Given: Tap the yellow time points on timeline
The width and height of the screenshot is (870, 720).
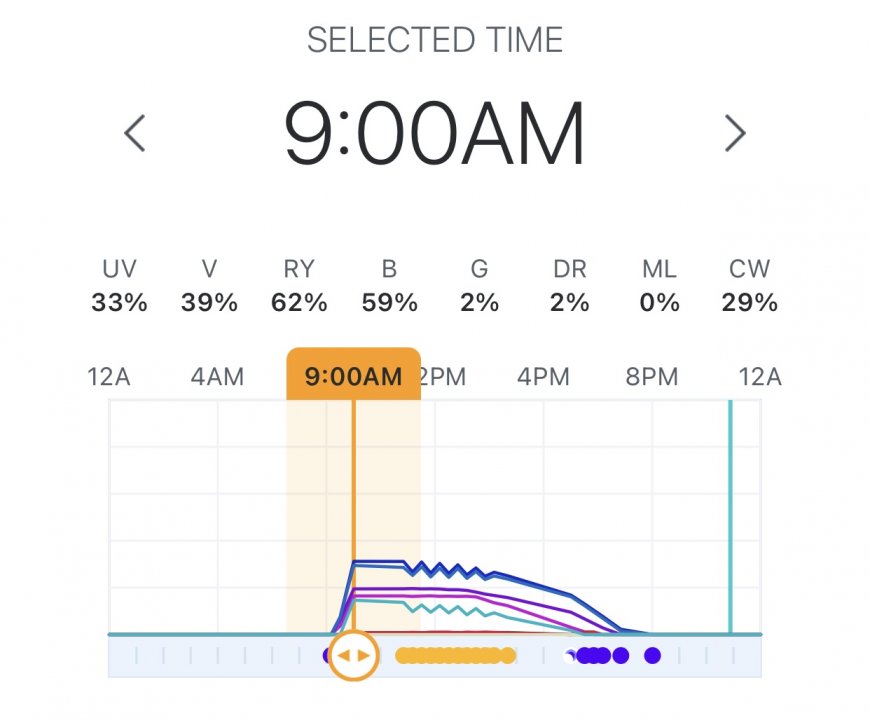Looking at the screenshot, I should 455,656.
